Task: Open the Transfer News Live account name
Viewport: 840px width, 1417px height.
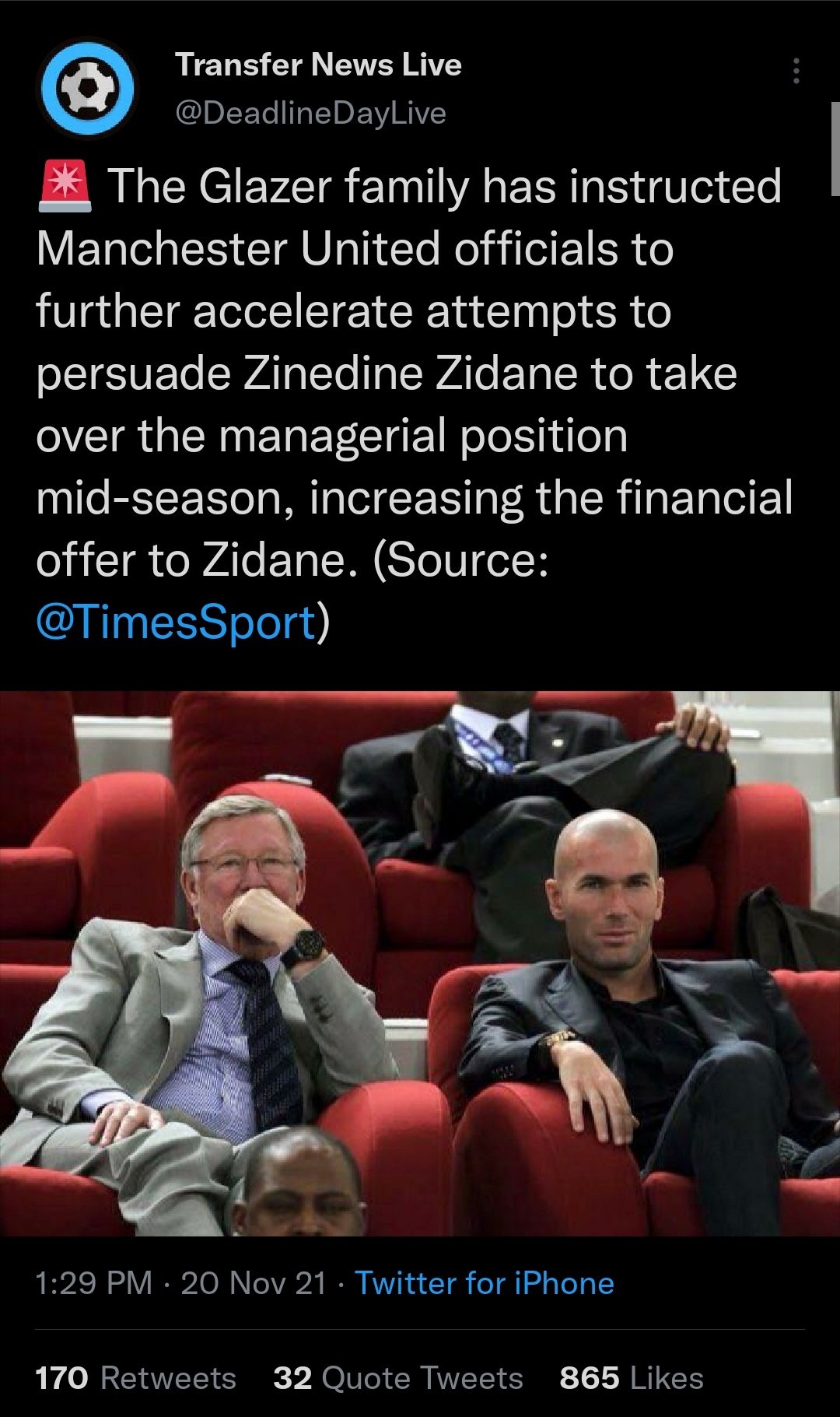Action: point(318,65)
